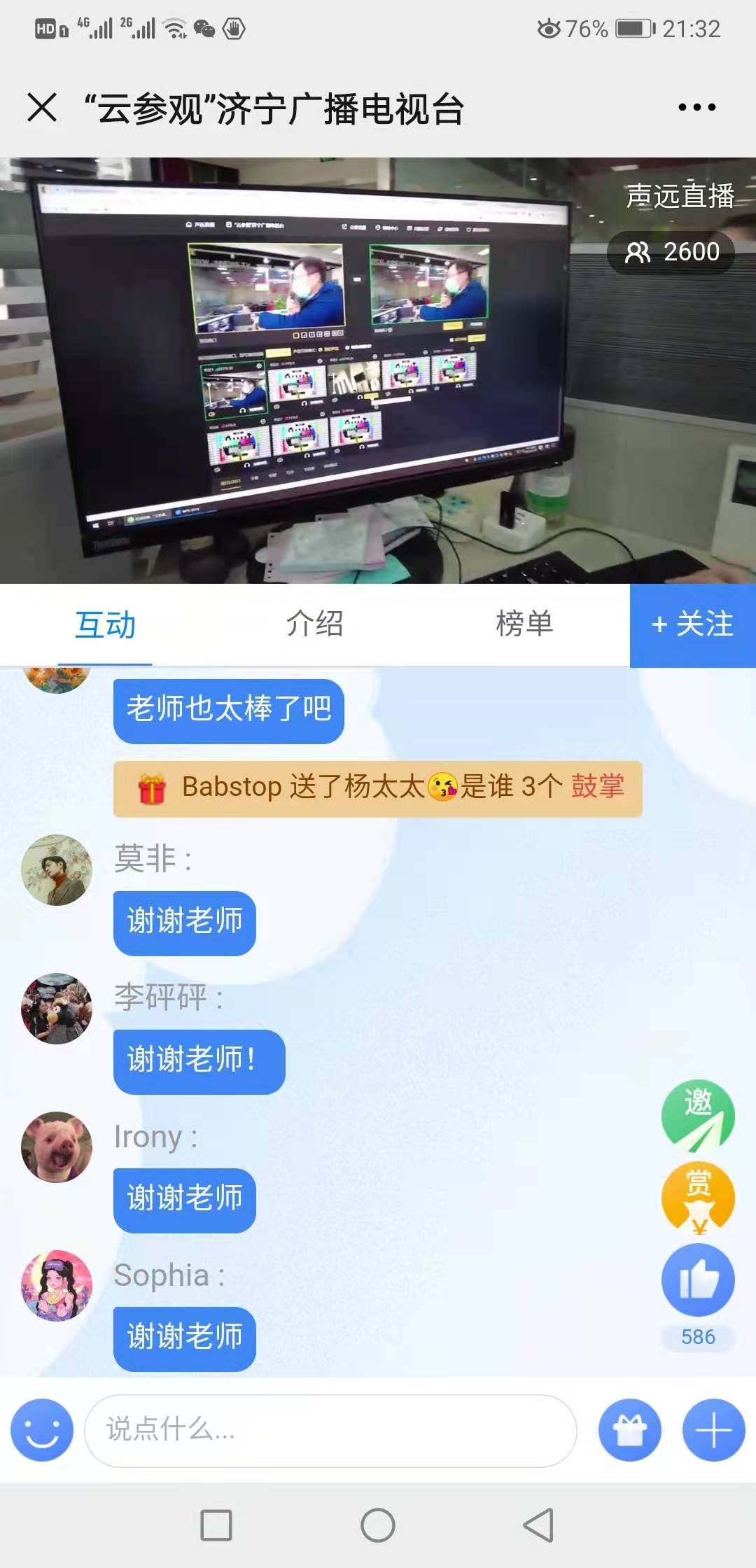View Sophia's profile avatar
Screen dimensions: 756x1568
point(57,1286)
